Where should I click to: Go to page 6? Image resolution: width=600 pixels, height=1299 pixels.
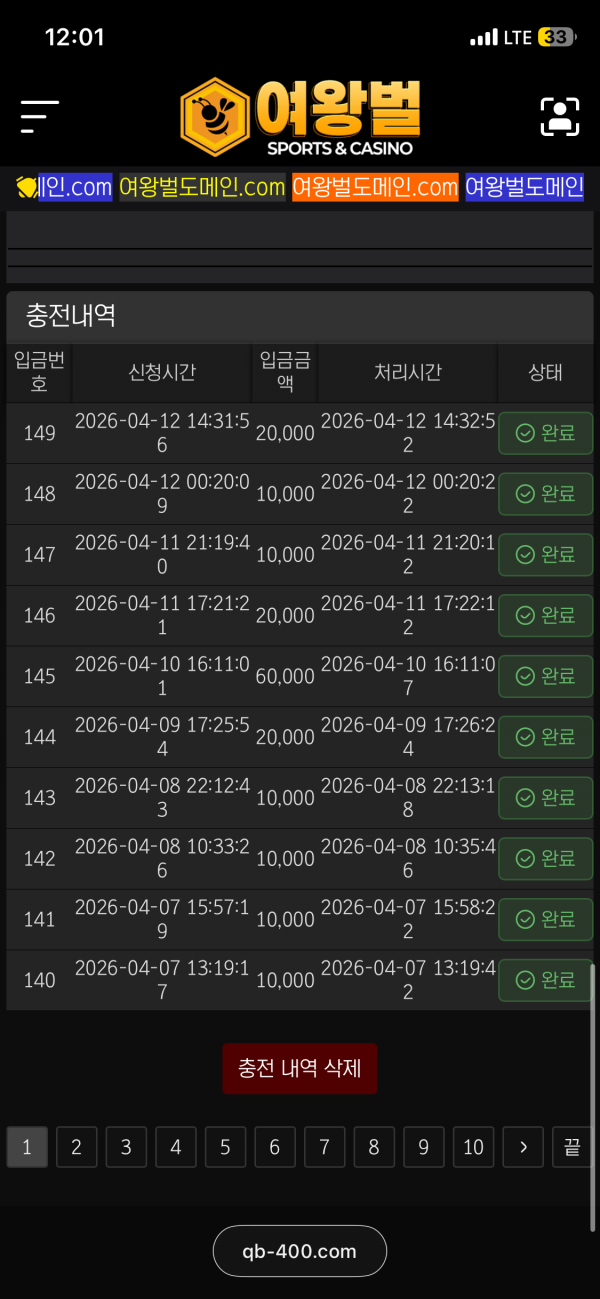click(275, 1147)
